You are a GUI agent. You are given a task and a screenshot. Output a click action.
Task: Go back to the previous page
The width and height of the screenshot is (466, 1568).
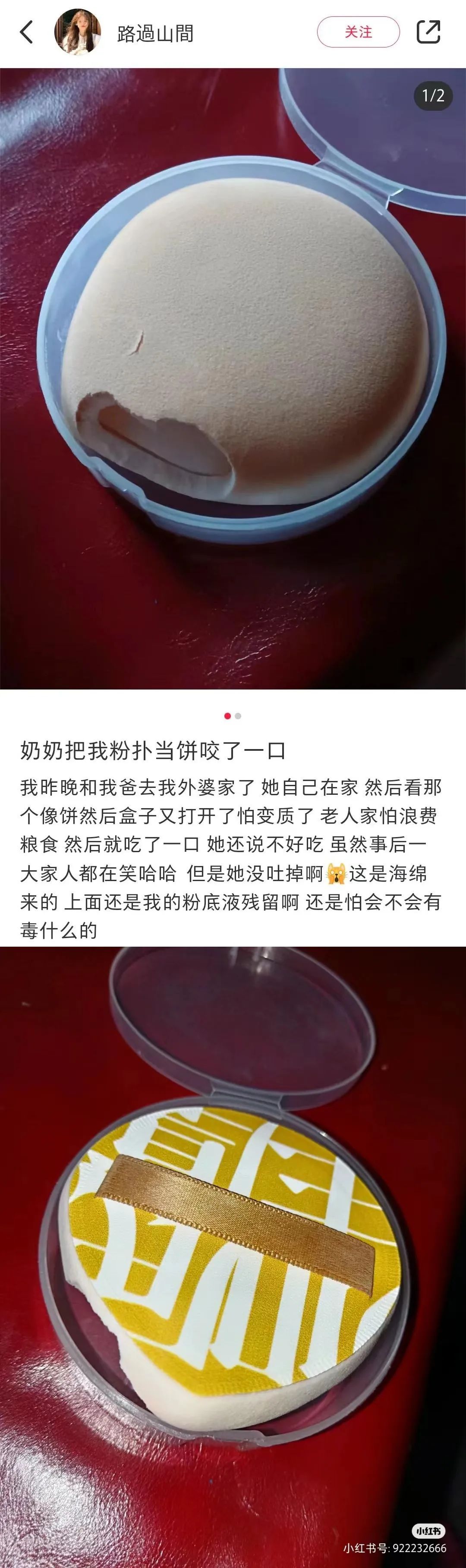click(x=26, y=32)
